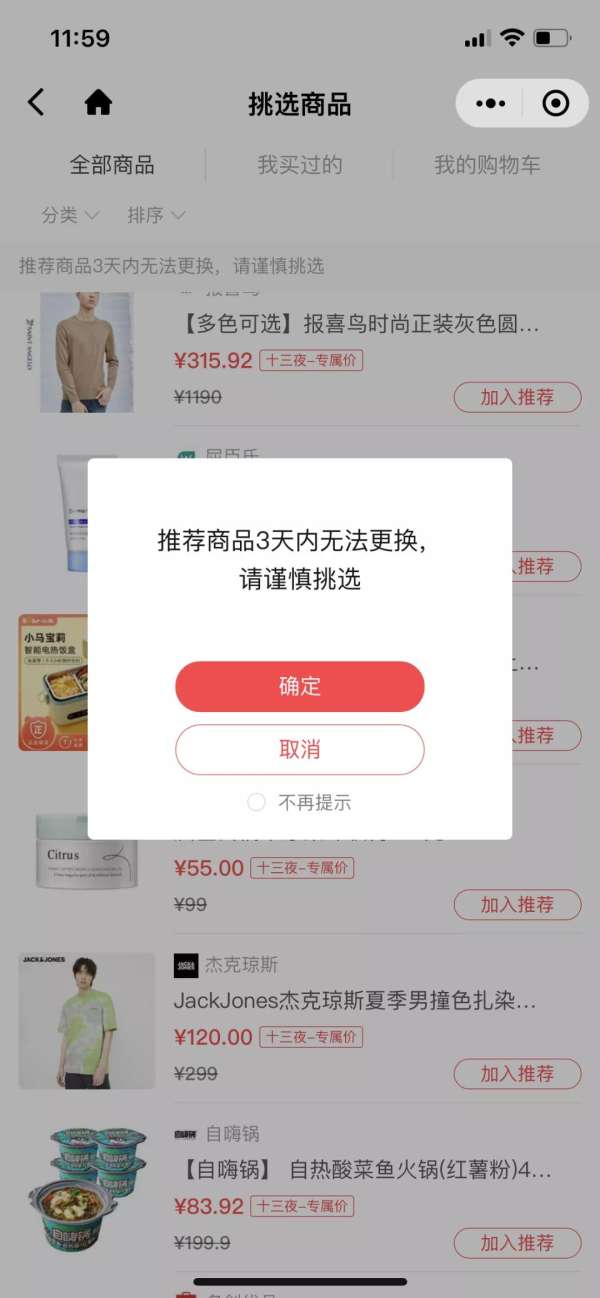Dismiss the dialog with 取消
Viewport: 600px width, 1298px height.
point(300,750)
